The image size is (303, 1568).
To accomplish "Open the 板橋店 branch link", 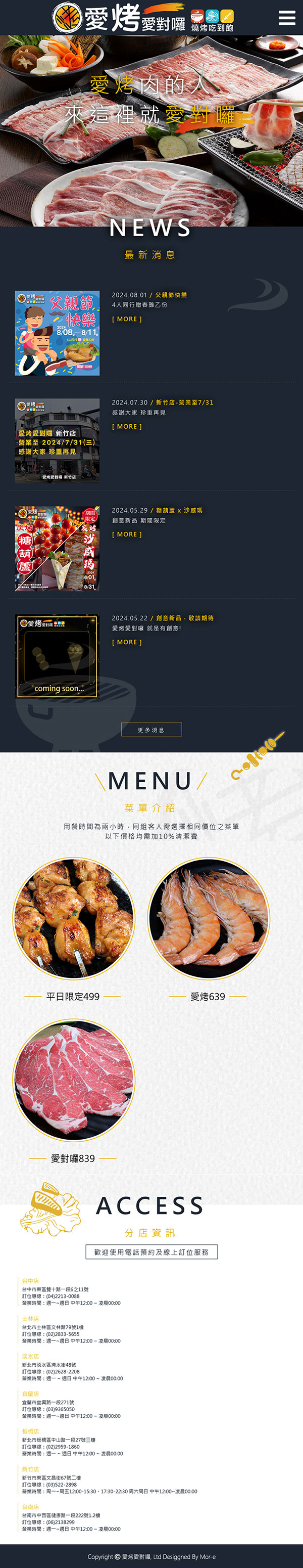I will pos(30,1431).
